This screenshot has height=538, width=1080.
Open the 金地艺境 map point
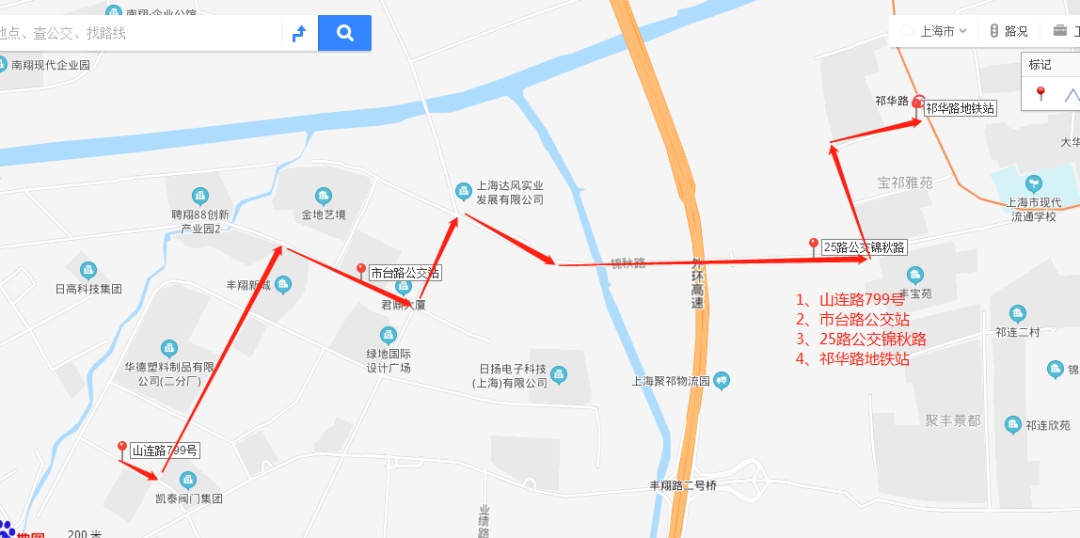pyautogui.click(x=323, y=196)
